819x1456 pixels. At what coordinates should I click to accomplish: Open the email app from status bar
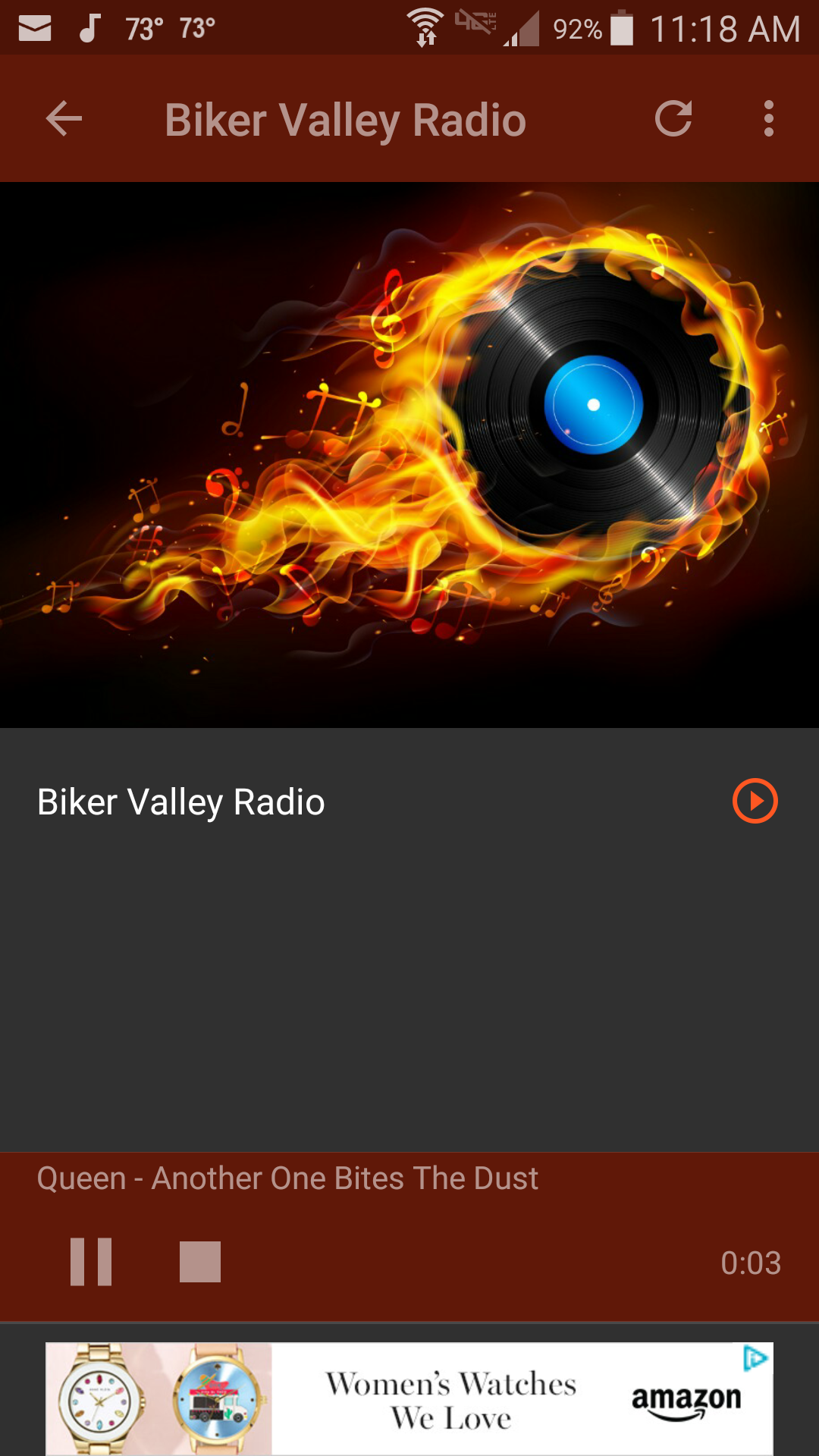(33, 27)
